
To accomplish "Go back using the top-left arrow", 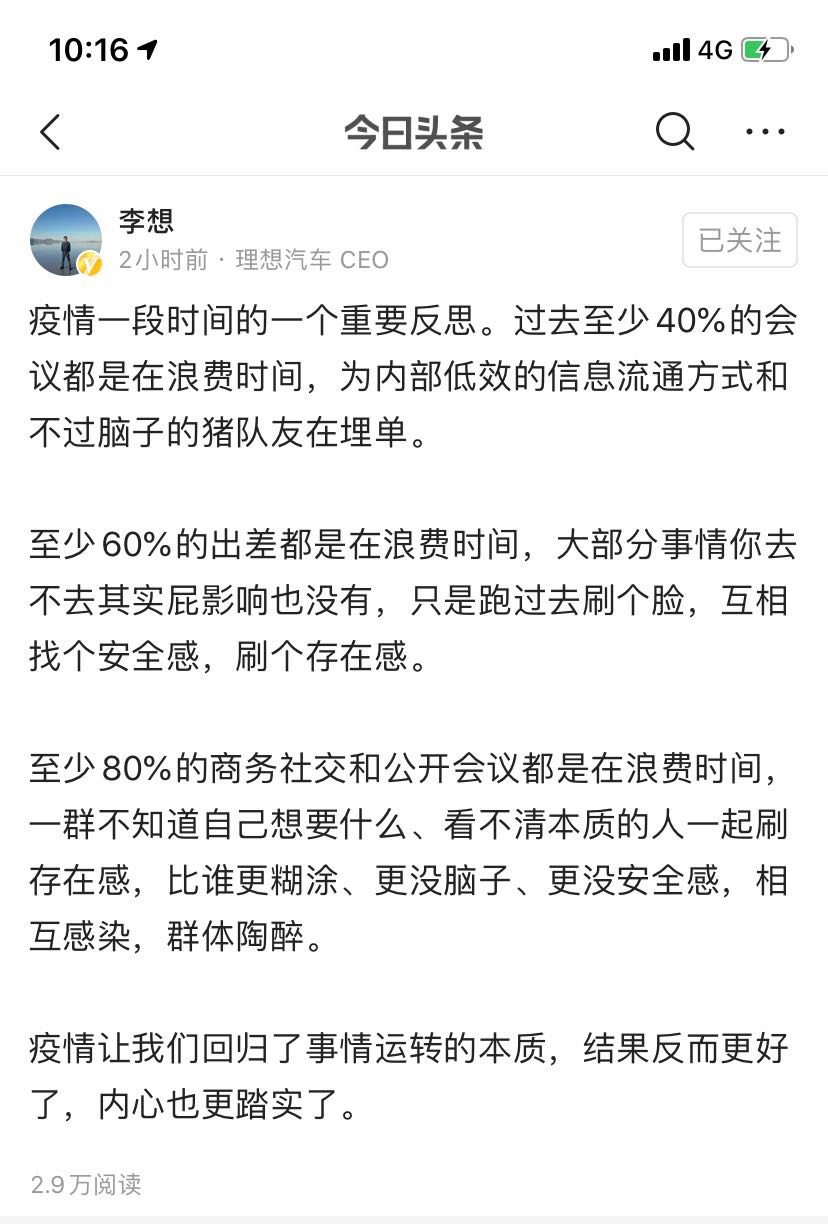I will coord(51,132).
